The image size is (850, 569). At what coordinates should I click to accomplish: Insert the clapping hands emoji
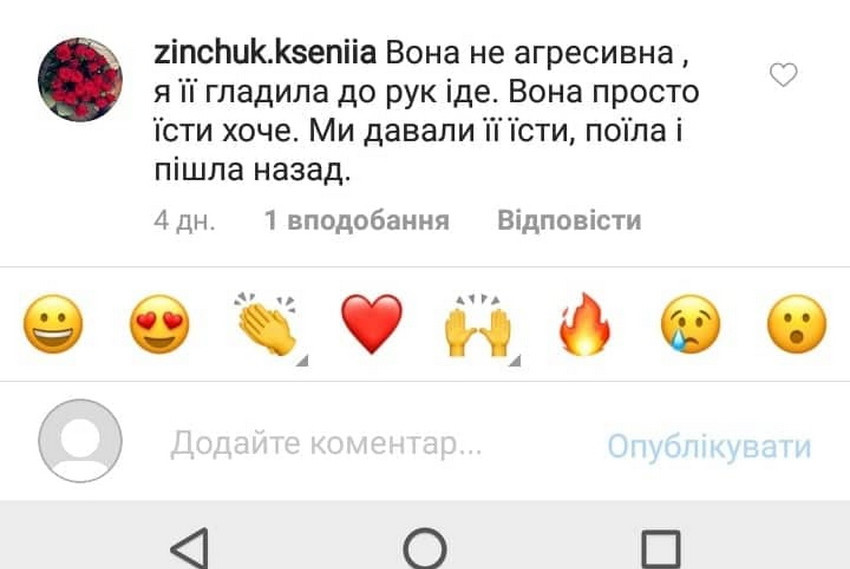tap(266, 324)
